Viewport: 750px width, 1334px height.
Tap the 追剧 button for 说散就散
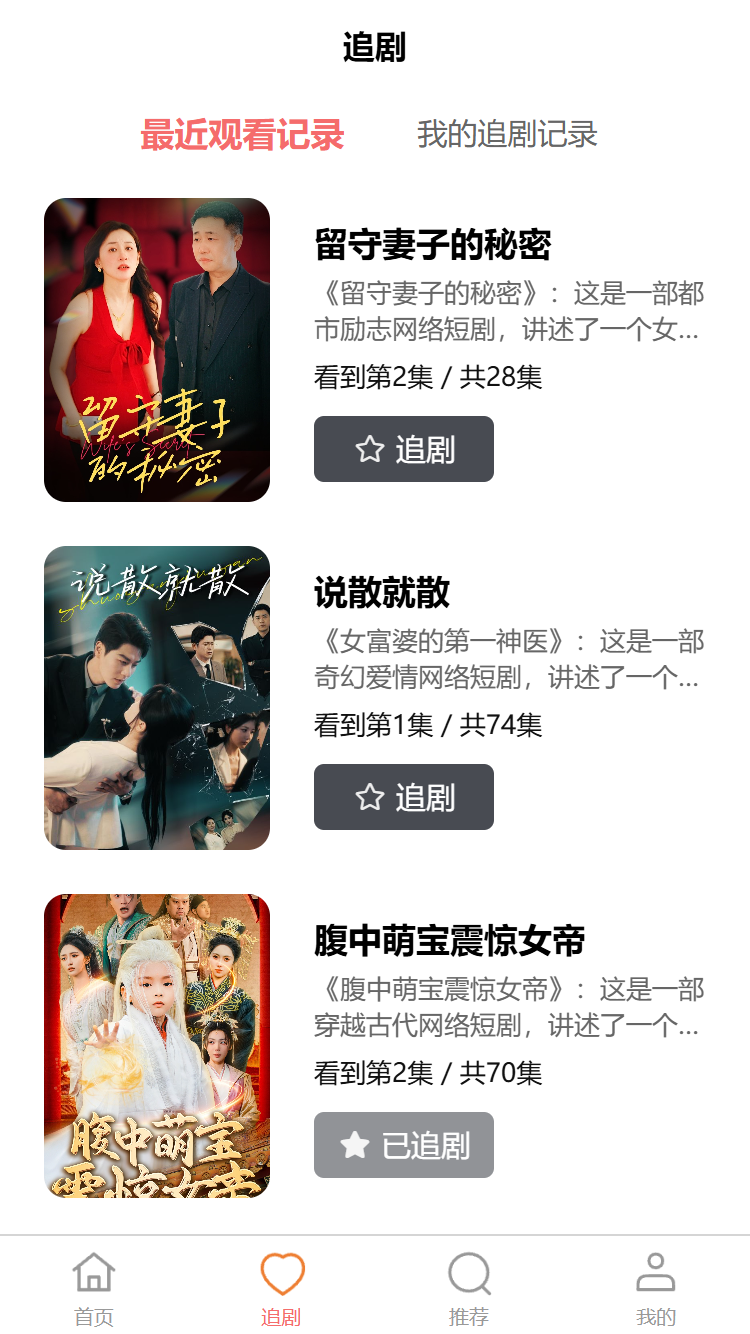point(404,797)
